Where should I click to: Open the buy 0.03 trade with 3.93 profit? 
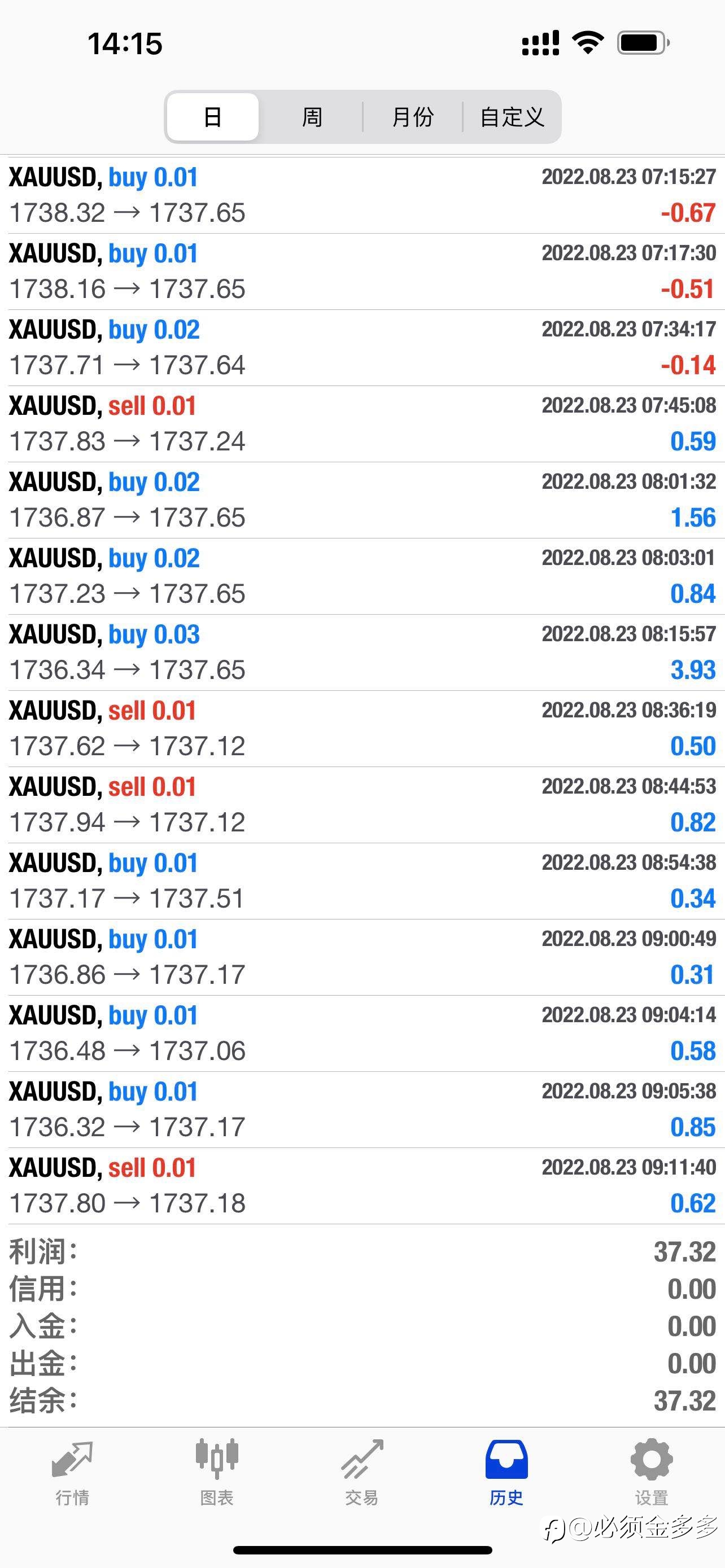tap(362, 652)
